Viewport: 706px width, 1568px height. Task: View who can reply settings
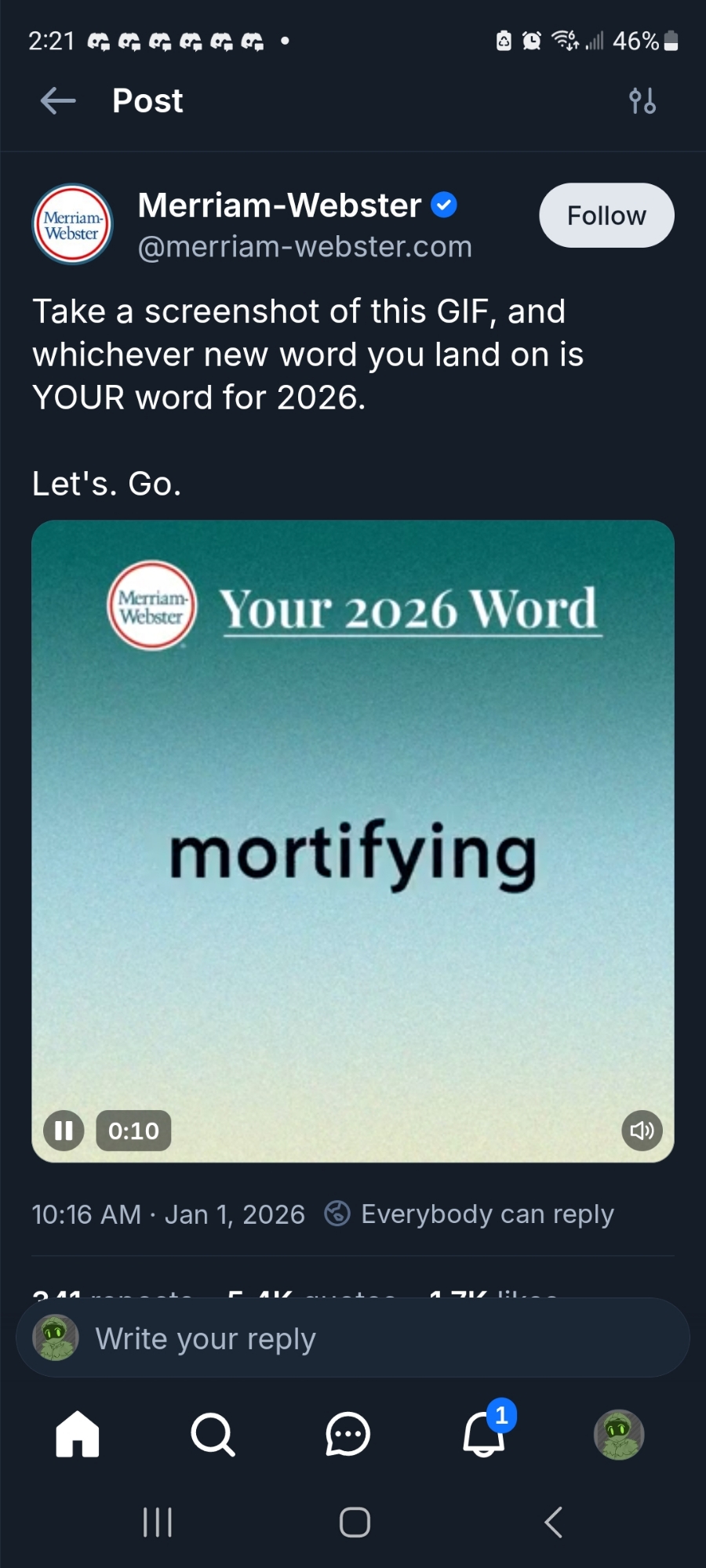click(x=469, y=1214)
